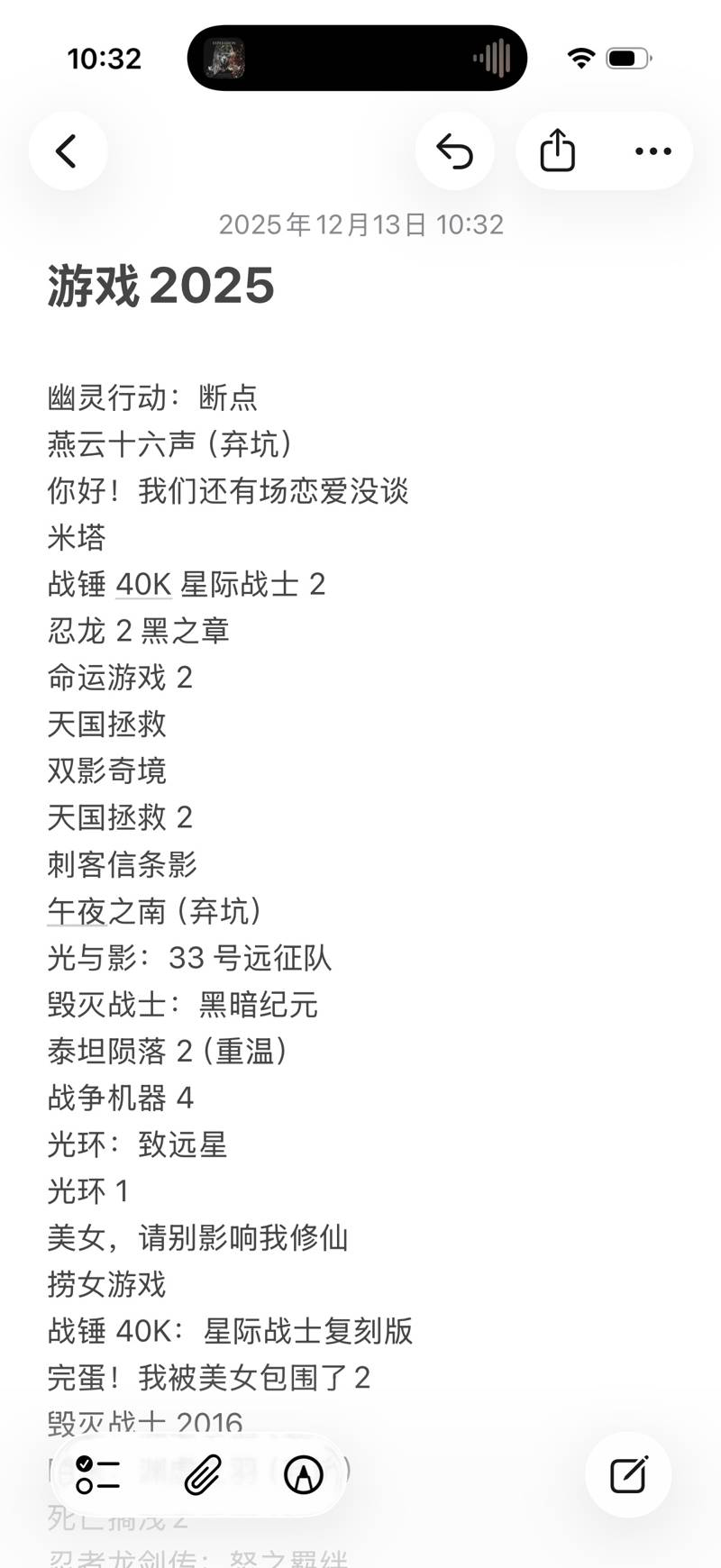Add a checklist to the note
Screen dimensions: 721x1568
[97, 1475]
